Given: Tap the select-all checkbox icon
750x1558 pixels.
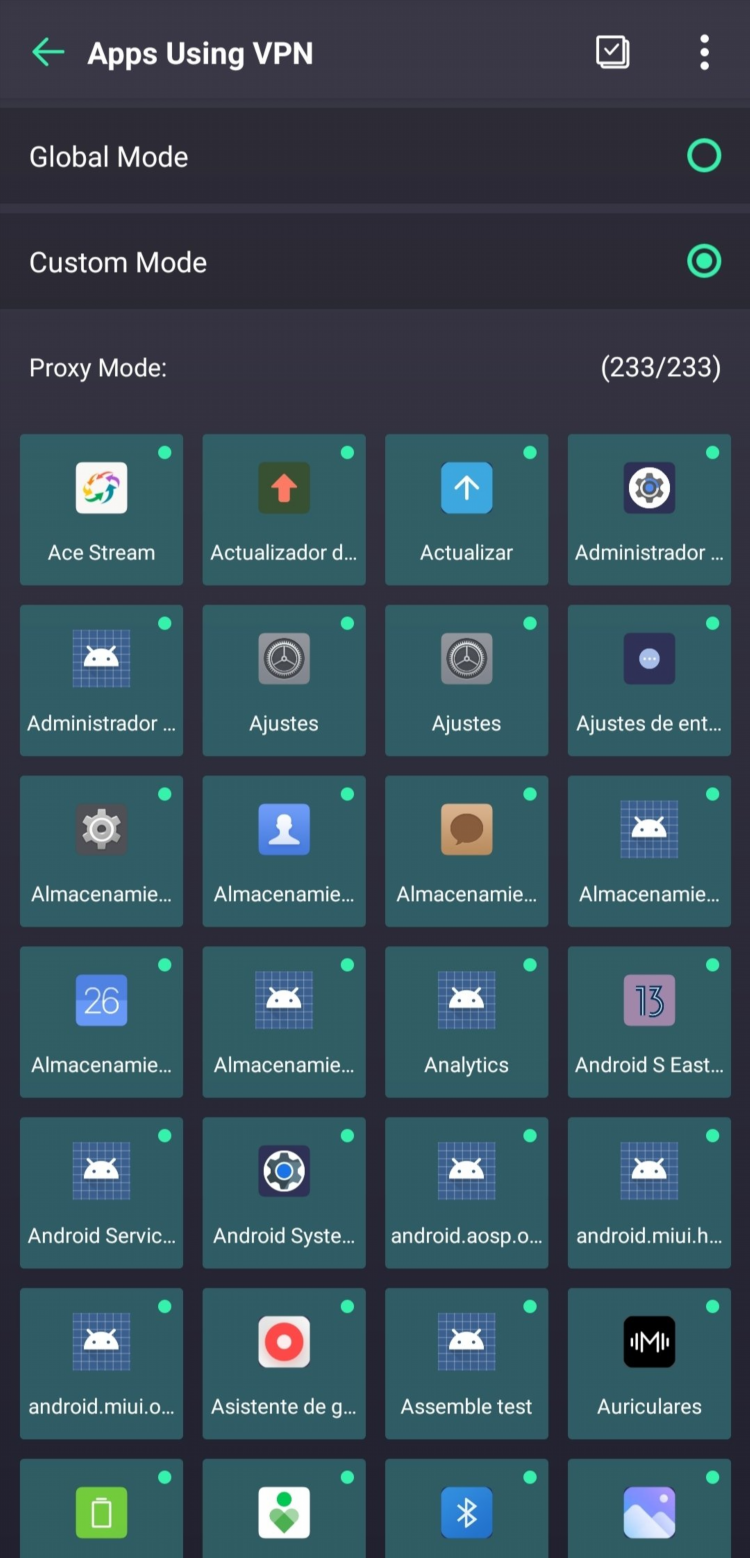Looking at the screenshot, I should coord(612,53).
